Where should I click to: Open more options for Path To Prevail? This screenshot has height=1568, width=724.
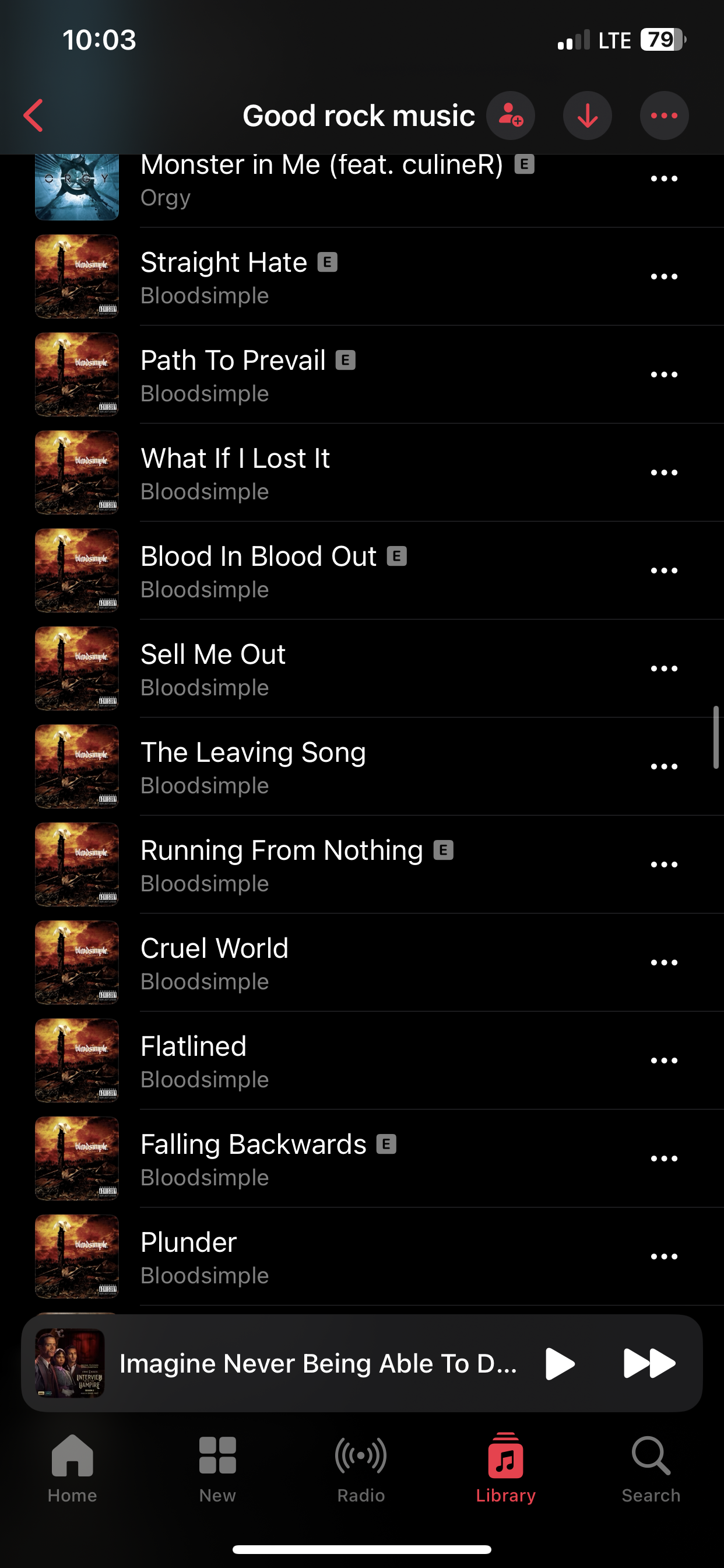[x=664, y=375]
